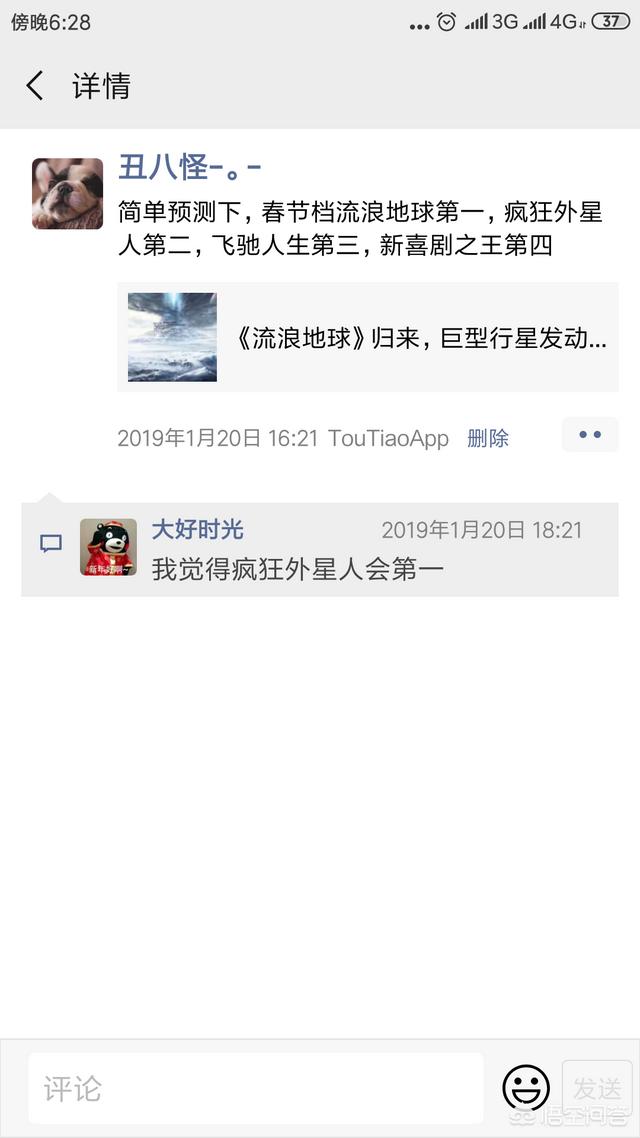
Task: Focus the 评论 input field
Action: [255, 1088]
